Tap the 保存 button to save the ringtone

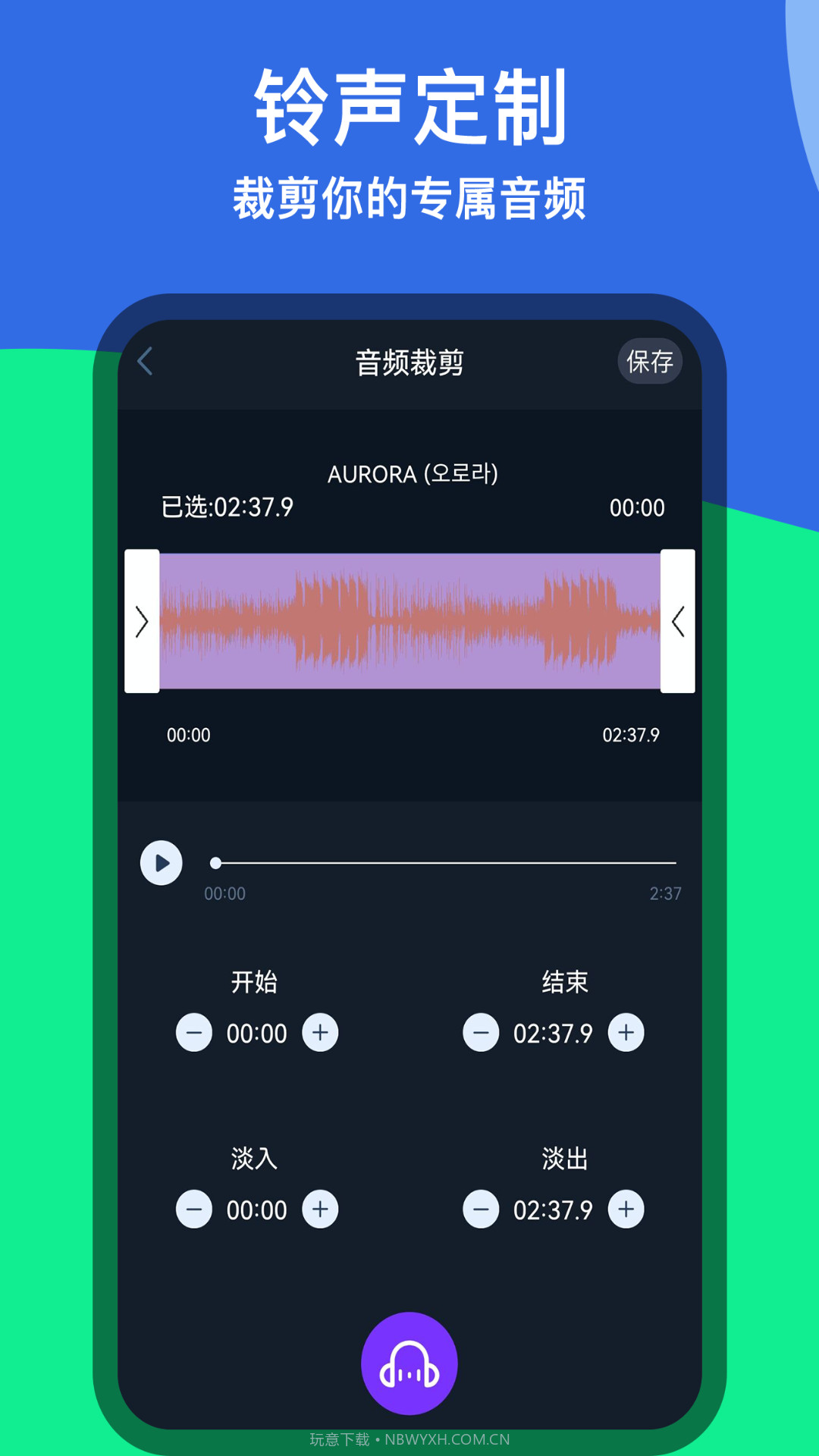[x=650, y=362]
